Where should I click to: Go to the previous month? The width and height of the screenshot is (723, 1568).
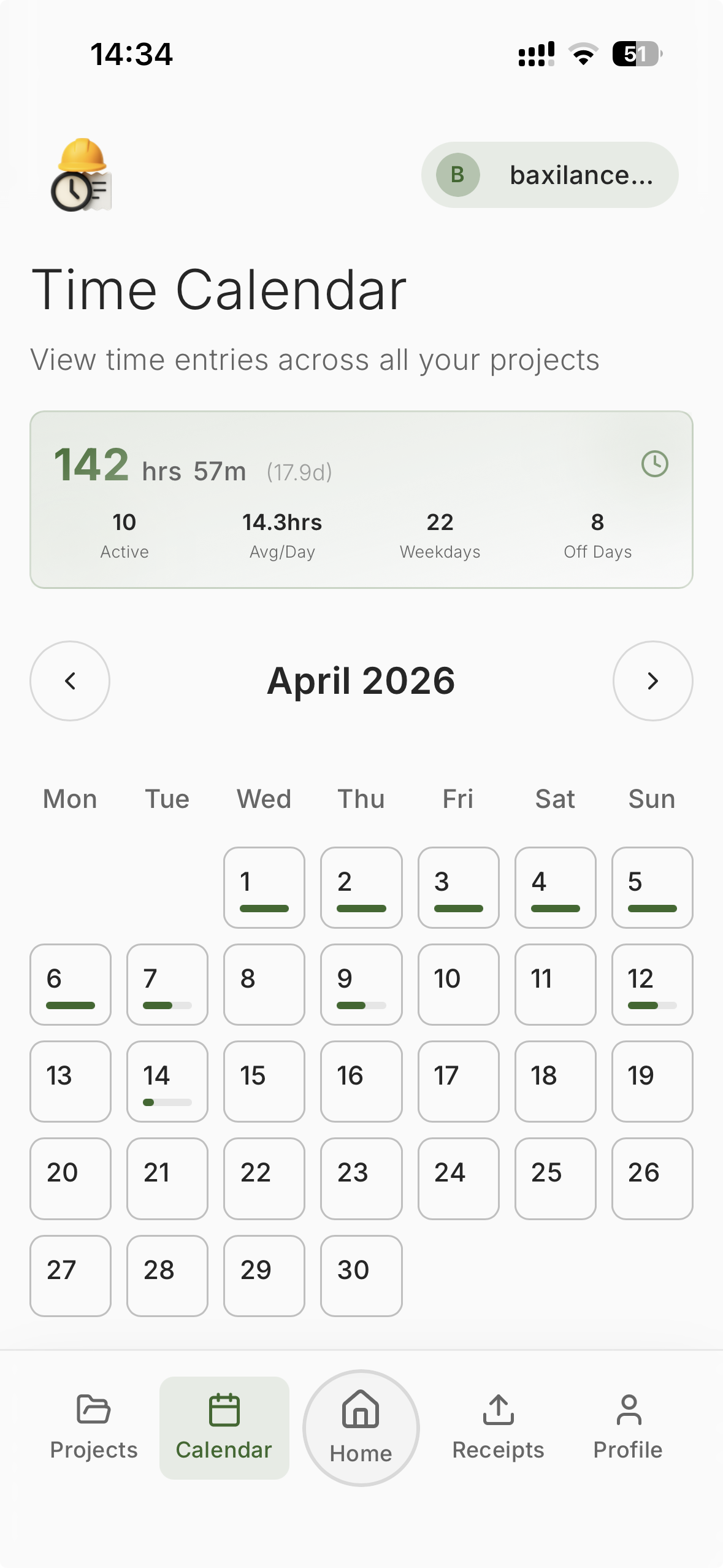click(x=70, y=681)
